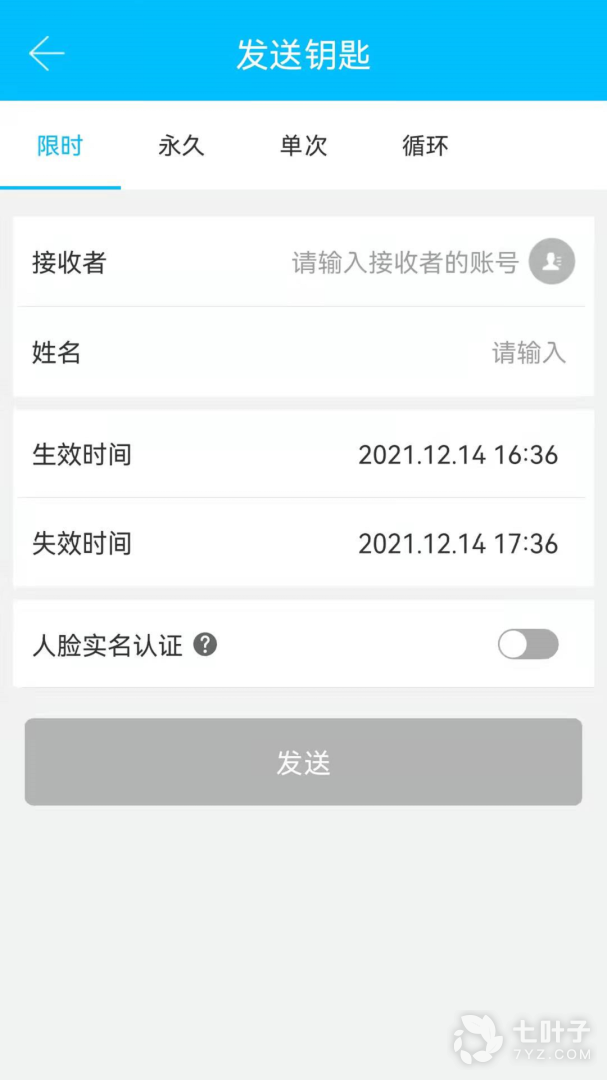This screenshot has width=607, height=1080.
Task: Enable the 人脸实名认证 switch
Action: coord(528,645)
